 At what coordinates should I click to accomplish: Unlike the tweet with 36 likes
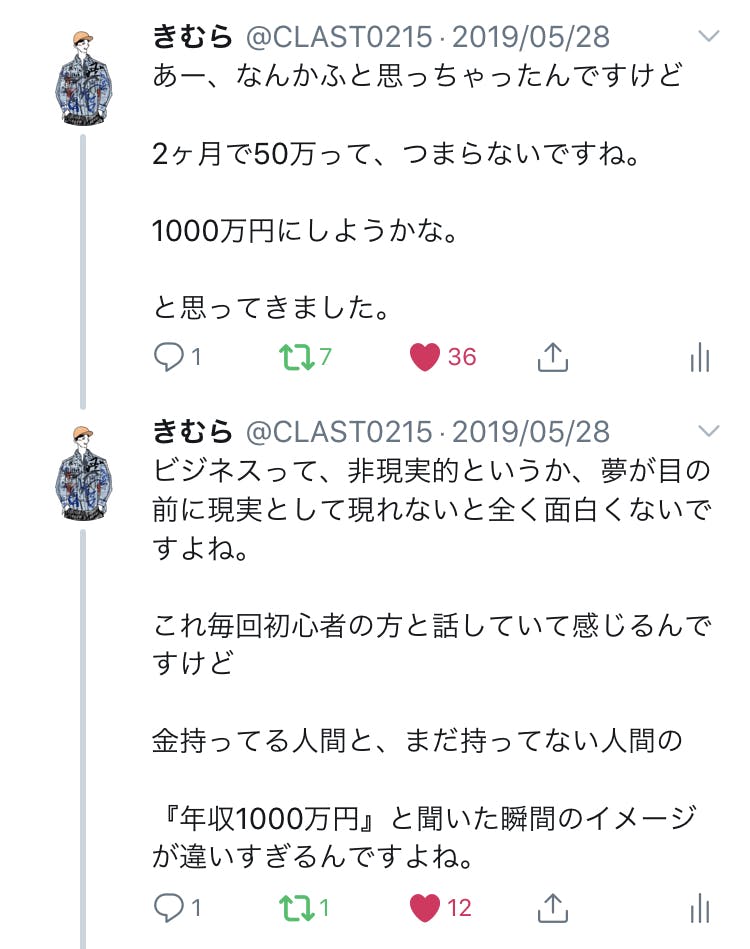click(x=426, y=356)
